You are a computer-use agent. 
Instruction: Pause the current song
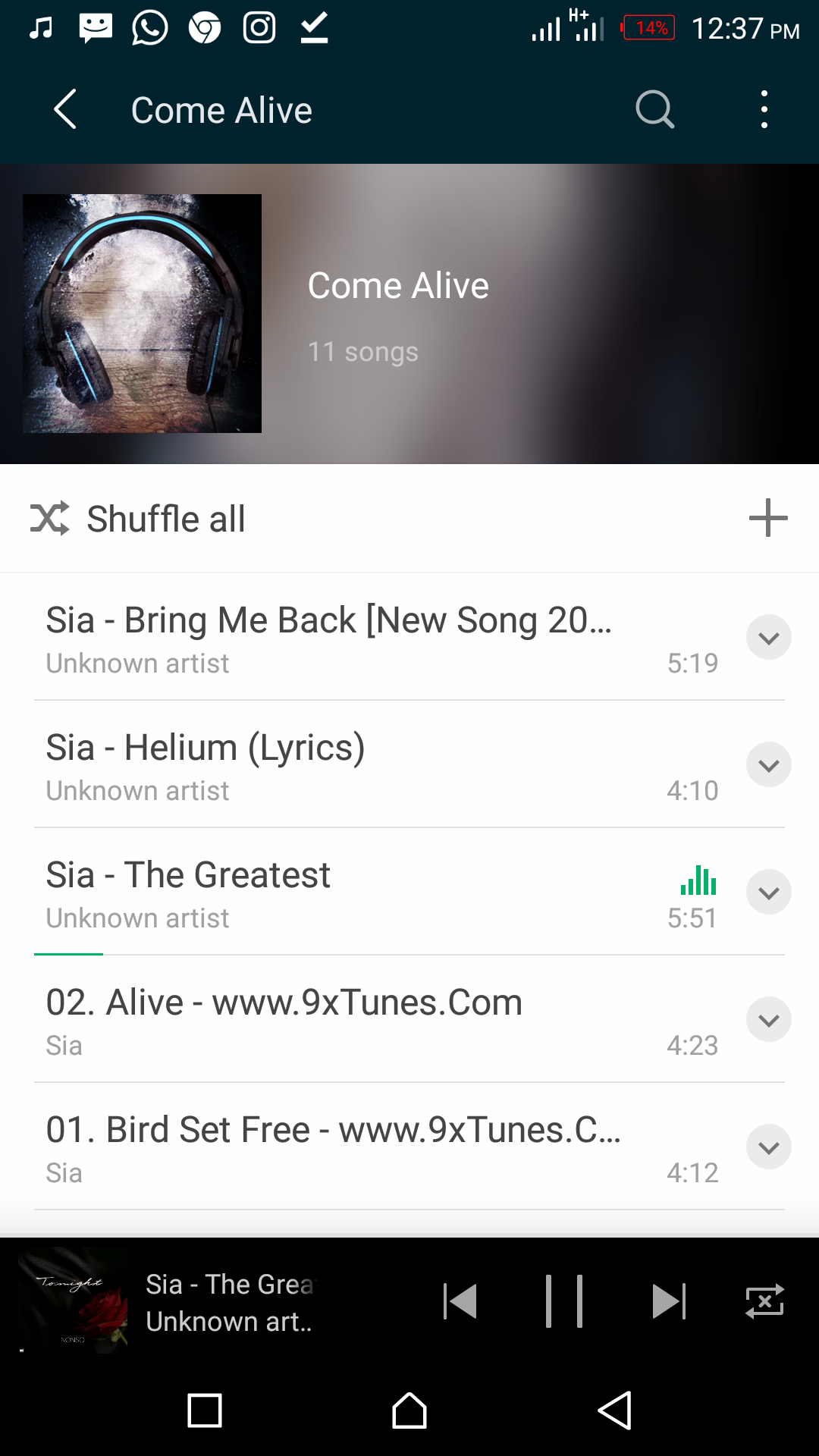563,1301
